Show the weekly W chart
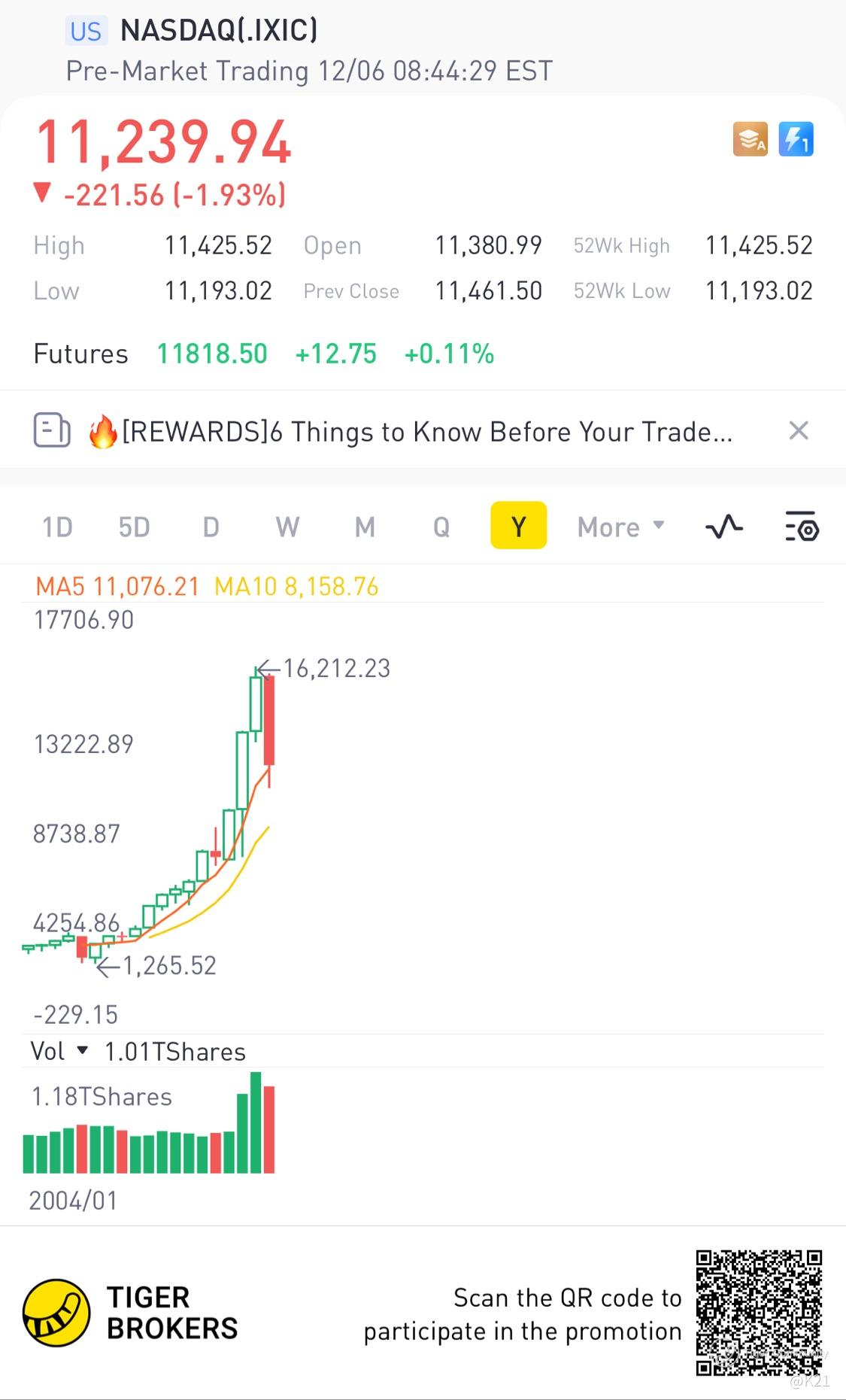 (x=287, y=527)
